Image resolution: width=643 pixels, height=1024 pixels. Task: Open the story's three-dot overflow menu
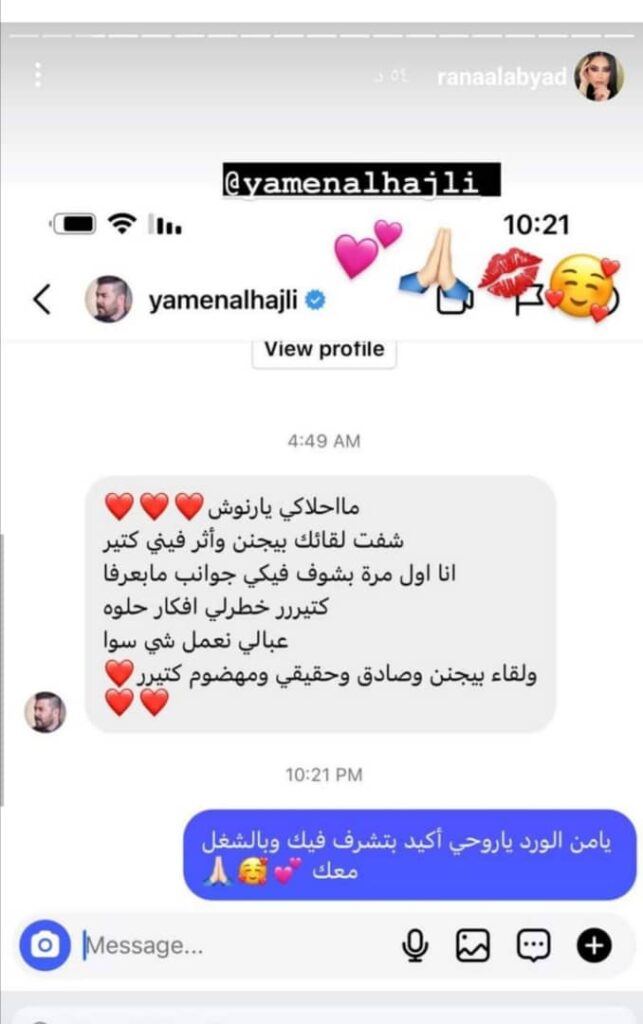[38, 75]
